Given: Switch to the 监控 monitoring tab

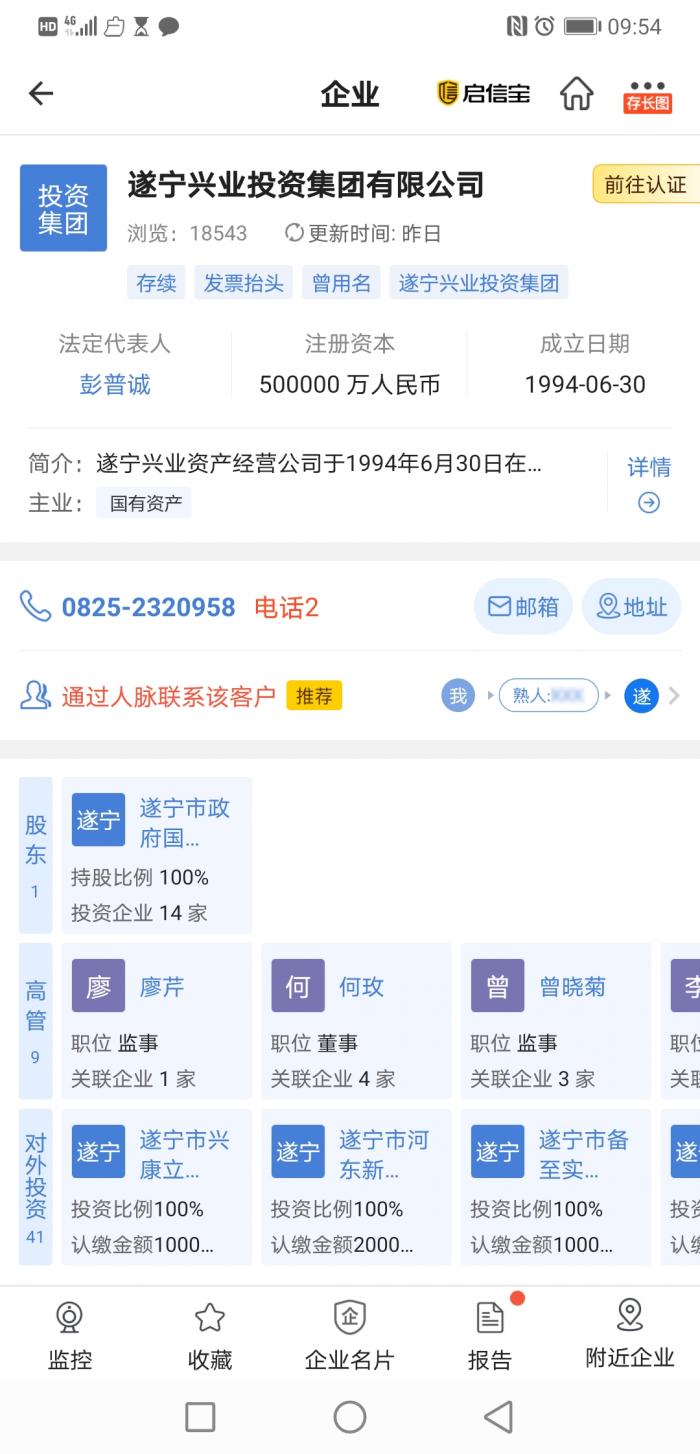Looking at the screenshot, I should [70, 1336].
